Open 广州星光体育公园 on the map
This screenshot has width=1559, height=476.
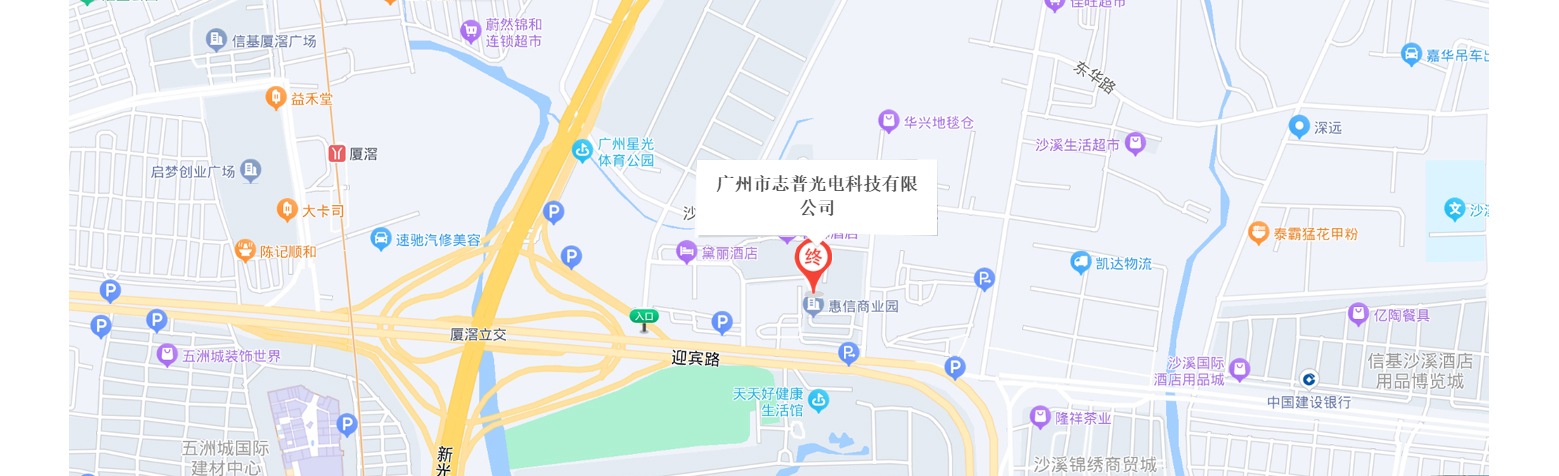click(x=582, y=151)
